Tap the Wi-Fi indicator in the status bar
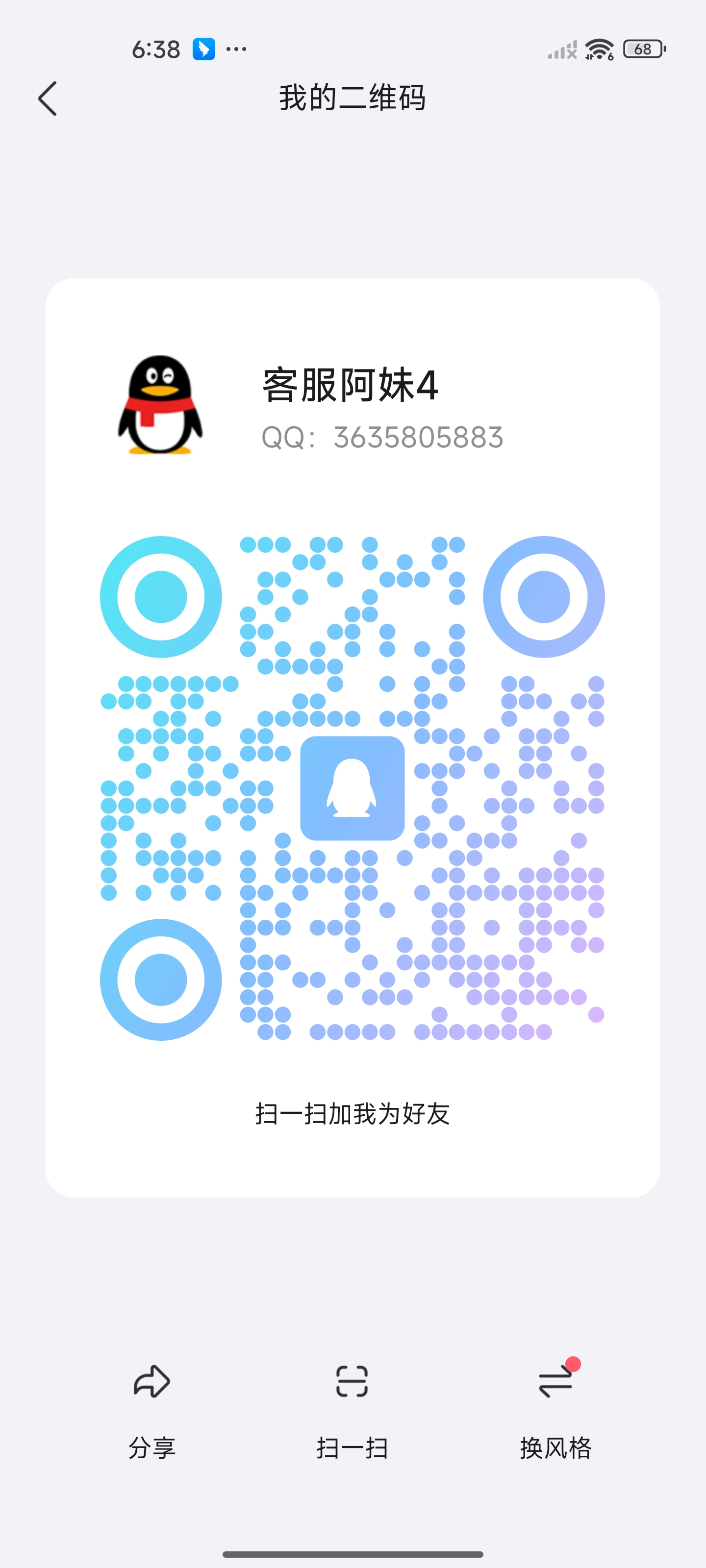 tap(598, 49)
